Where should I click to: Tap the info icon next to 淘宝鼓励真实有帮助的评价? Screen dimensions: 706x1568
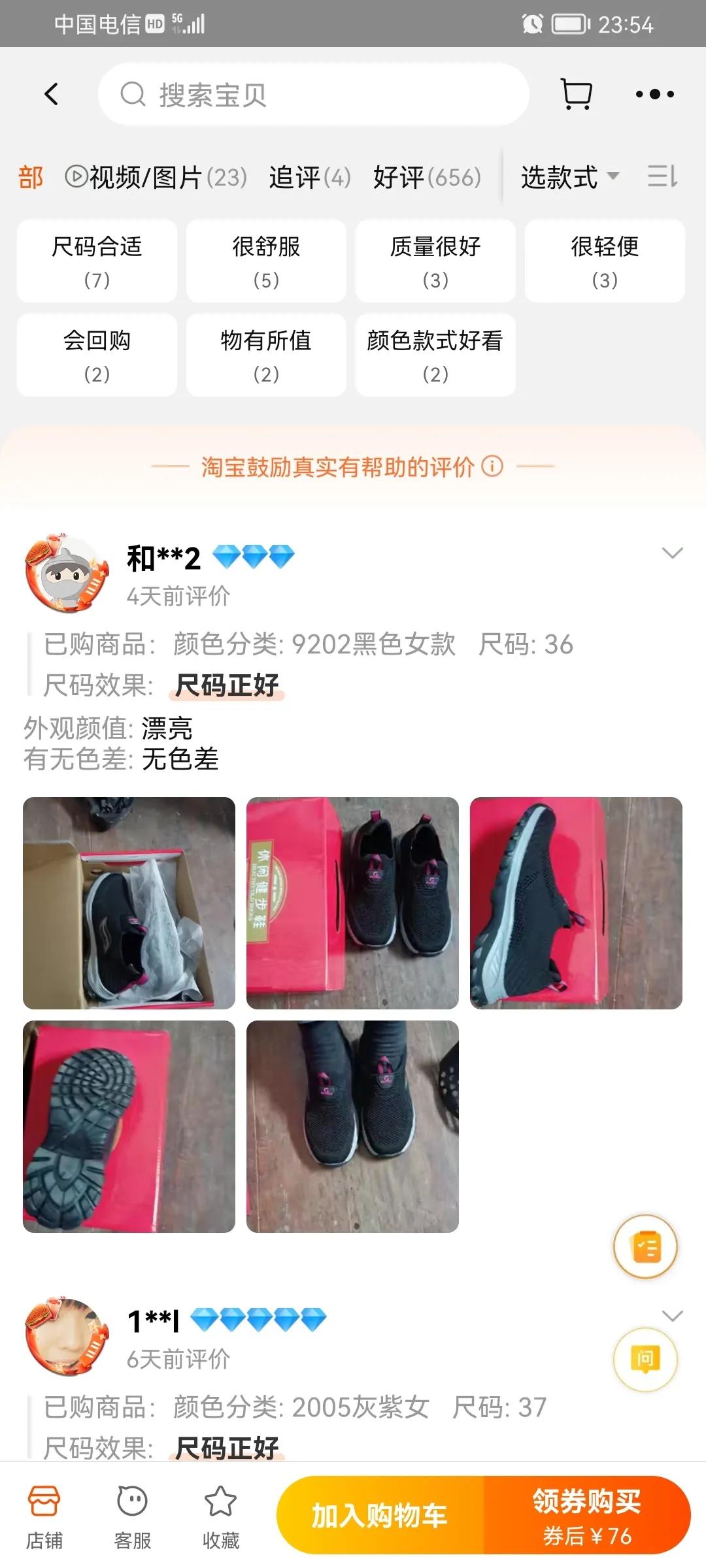click(x=492, y=465)
